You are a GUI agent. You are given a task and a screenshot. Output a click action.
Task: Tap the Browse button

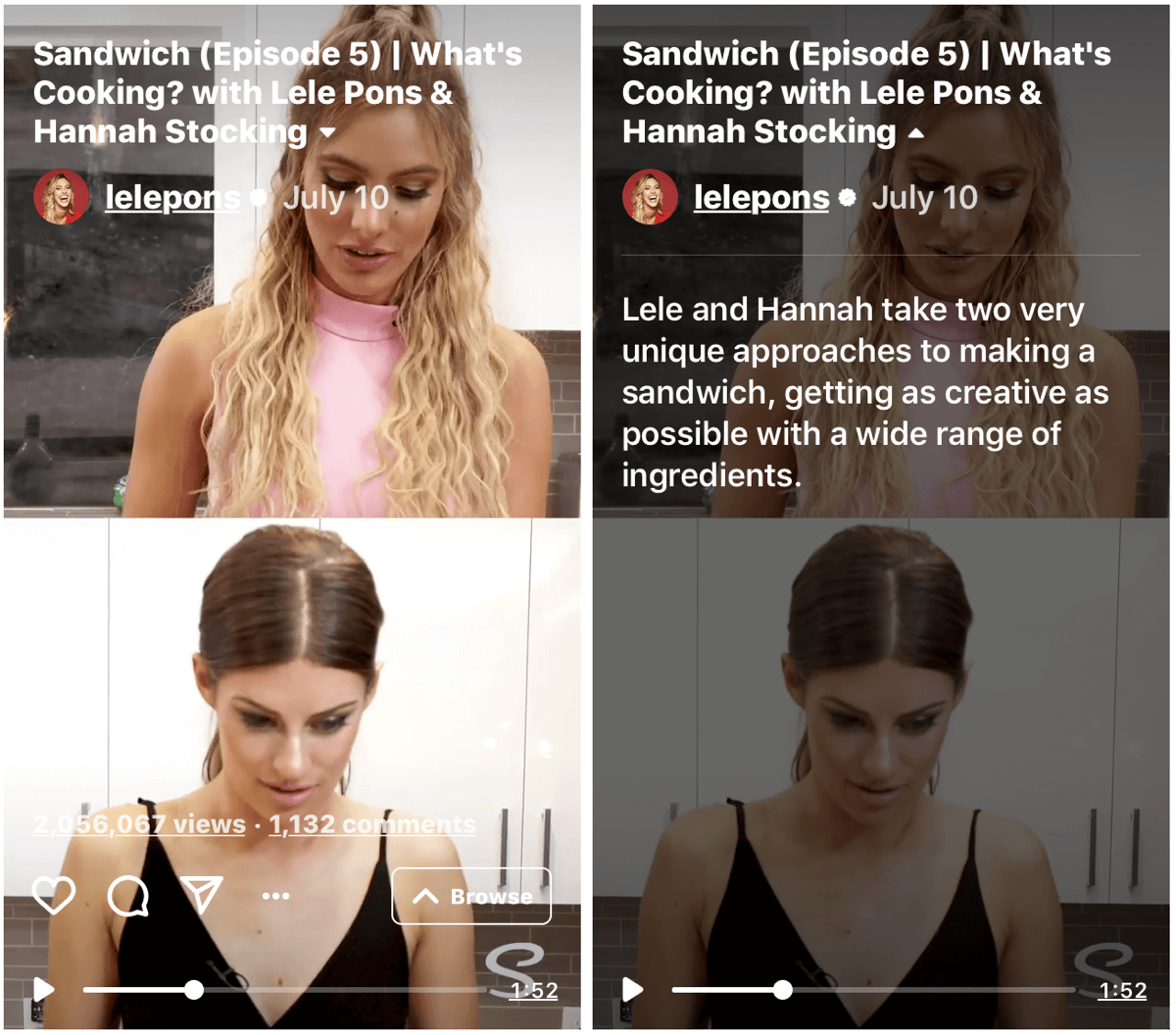point(471,896)
